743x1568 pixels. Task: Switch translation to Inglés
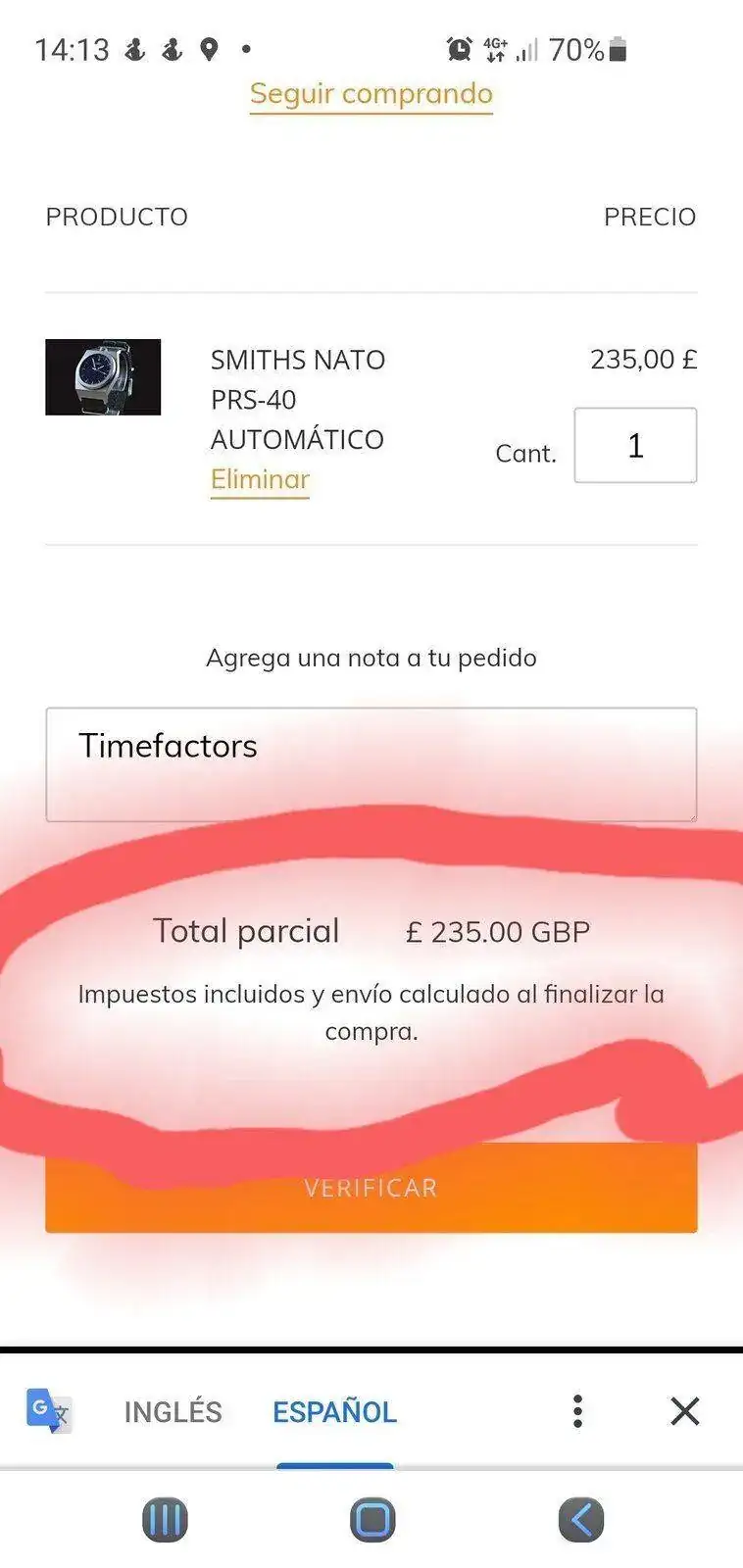(x=173, y=1412)
